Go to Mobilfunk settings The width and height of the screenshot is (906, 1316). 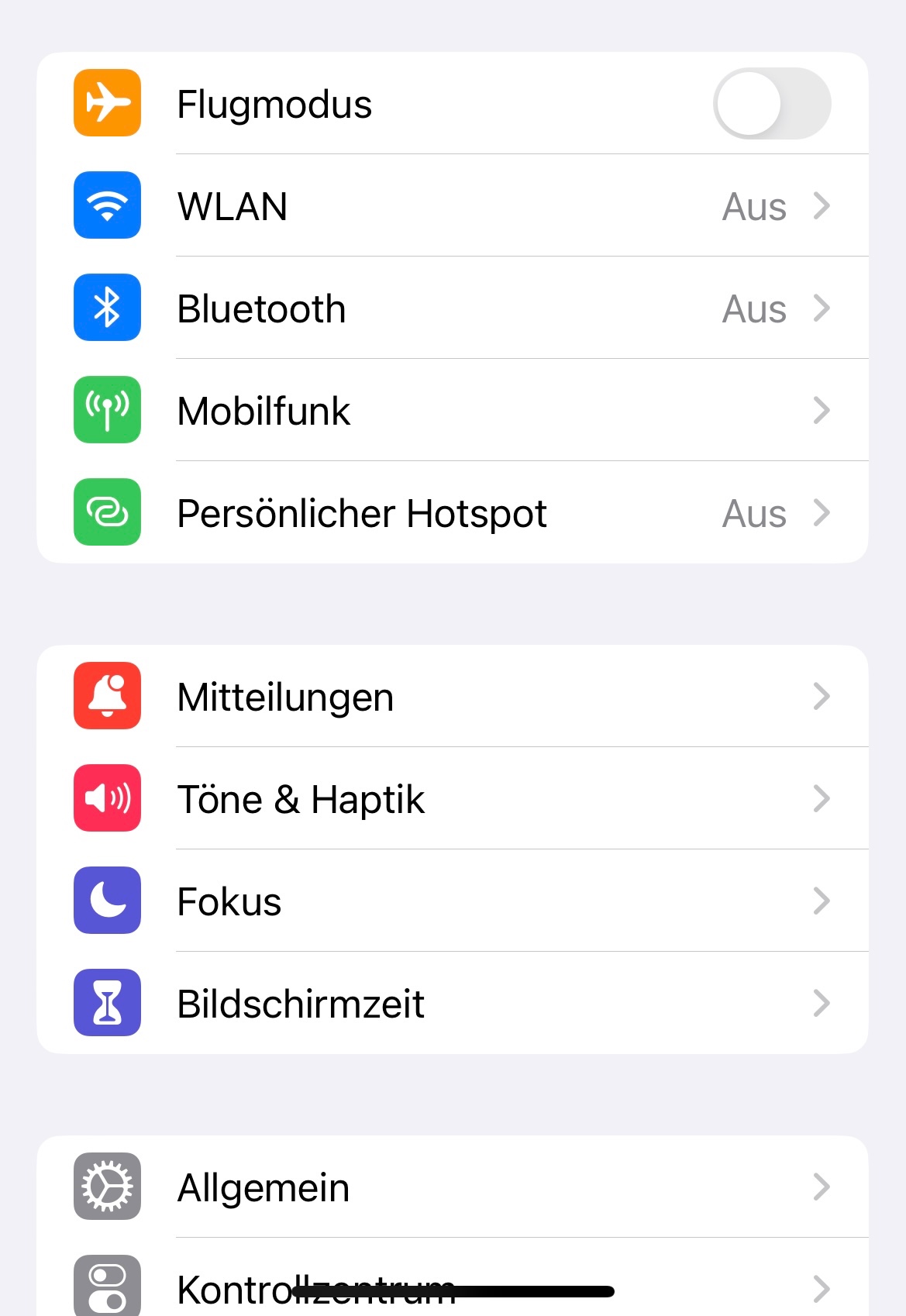click(x=452, y=411)
